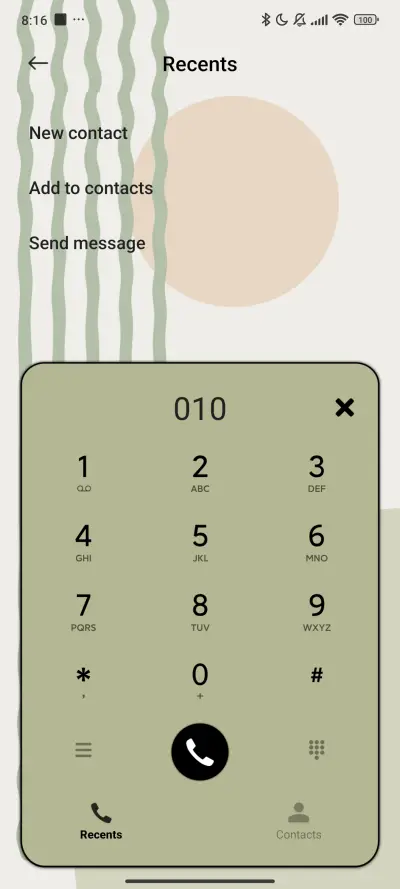Call the dialed number 010
400x889 pixels.
200,752
